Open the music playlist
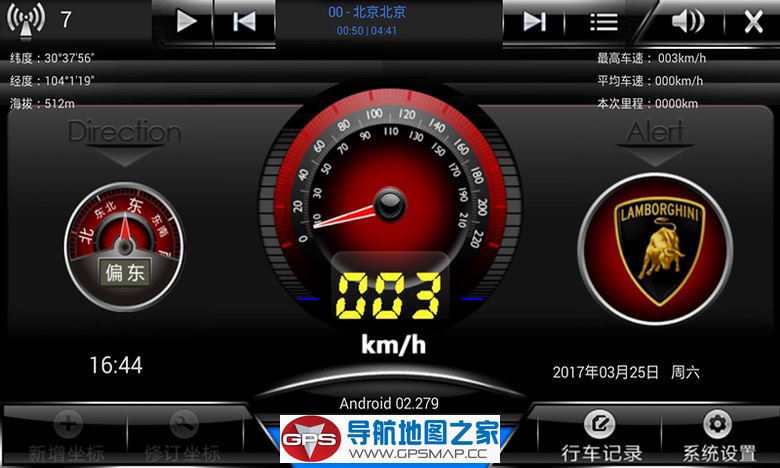This screenshot has height=468, width=780. [603, 21]
